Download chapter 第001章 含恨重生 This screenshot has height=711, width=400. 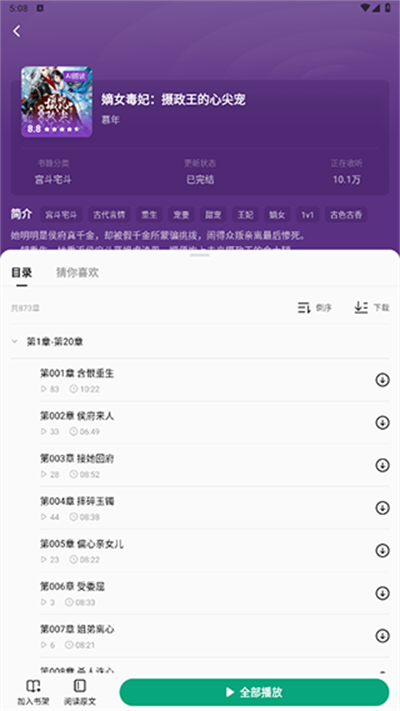point(382,380)
